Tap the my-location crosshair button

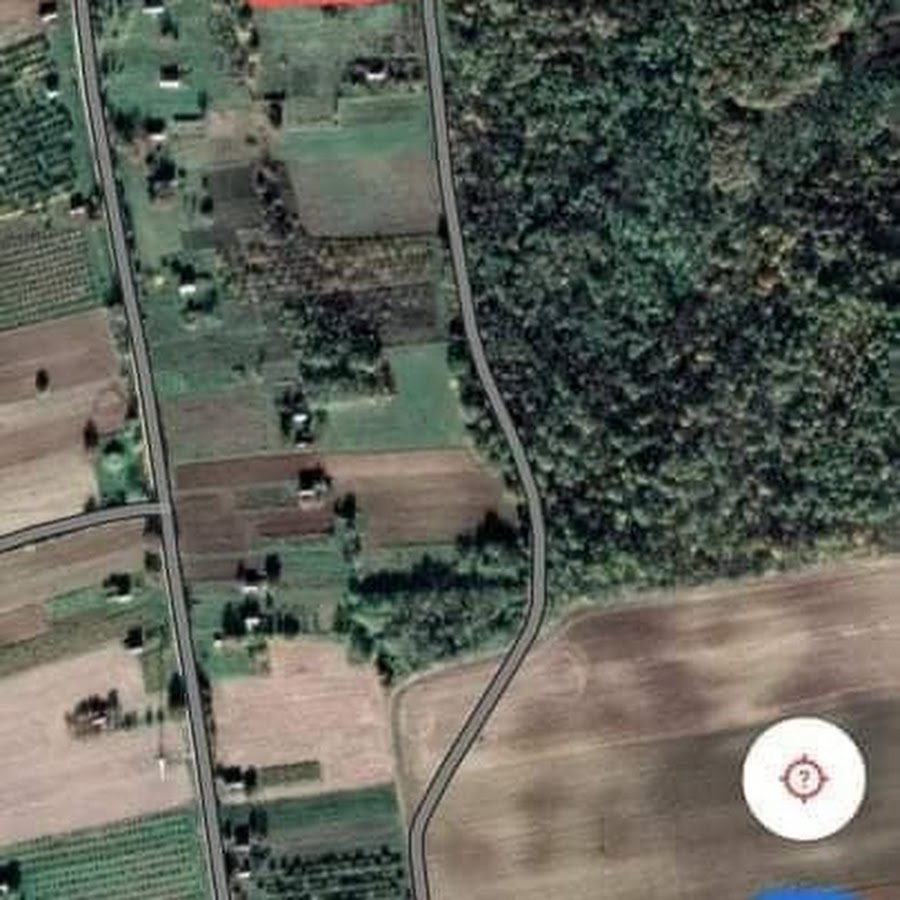pos(804,778)
